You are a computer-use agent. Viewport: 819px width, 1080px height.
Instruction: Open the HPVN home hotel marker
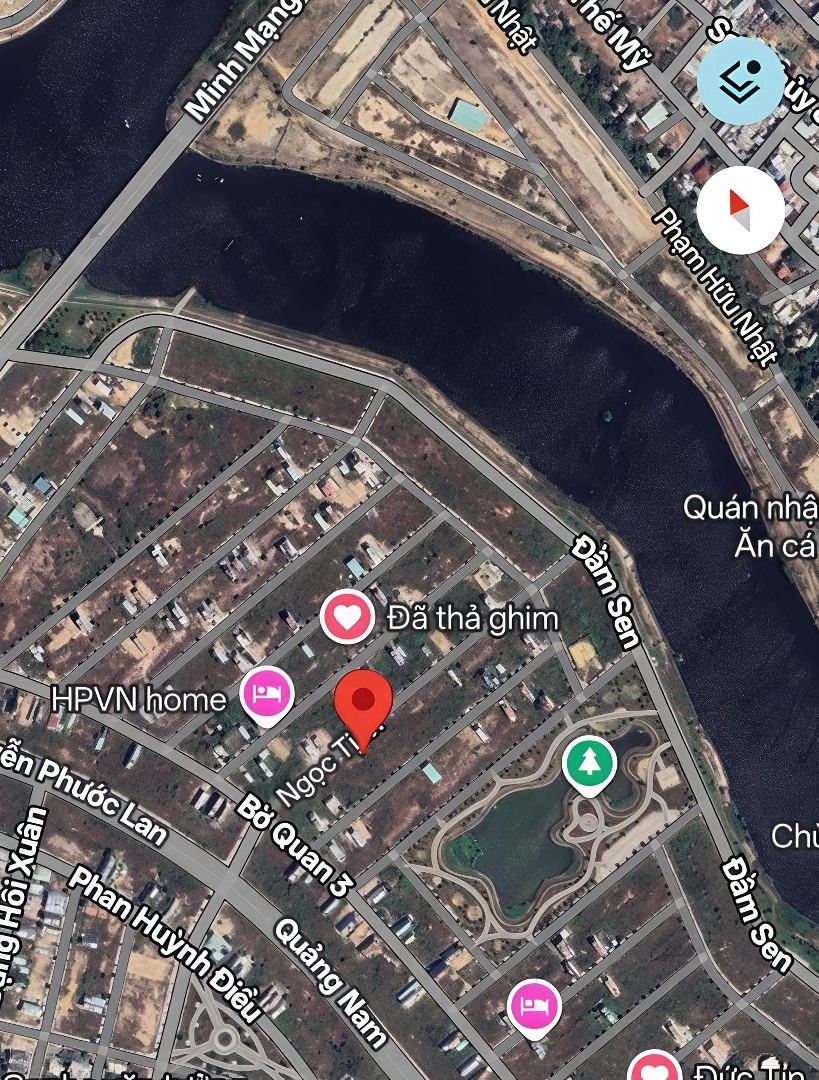click(x=267, y=694)
